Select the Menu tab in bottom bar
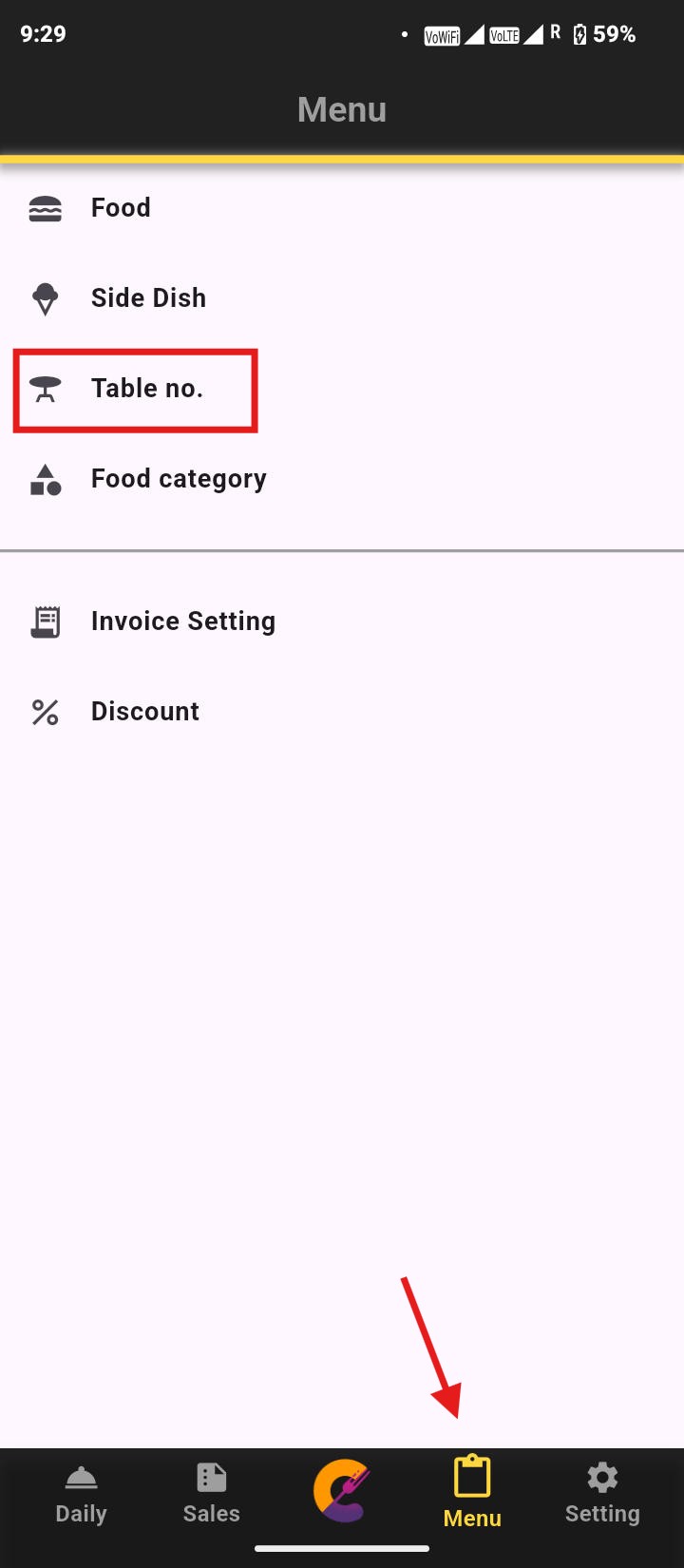The width and height of the screenshot is (684, 1568). click(472, 1495)
